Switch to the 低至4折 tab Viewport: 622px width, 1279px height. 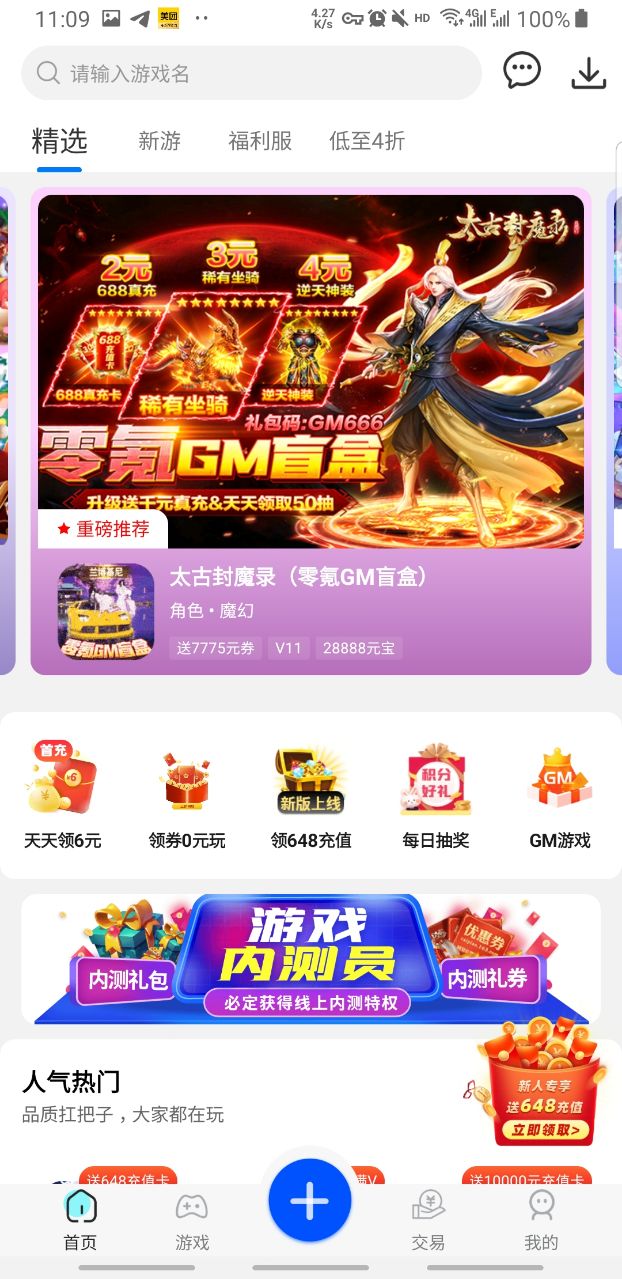367,141
